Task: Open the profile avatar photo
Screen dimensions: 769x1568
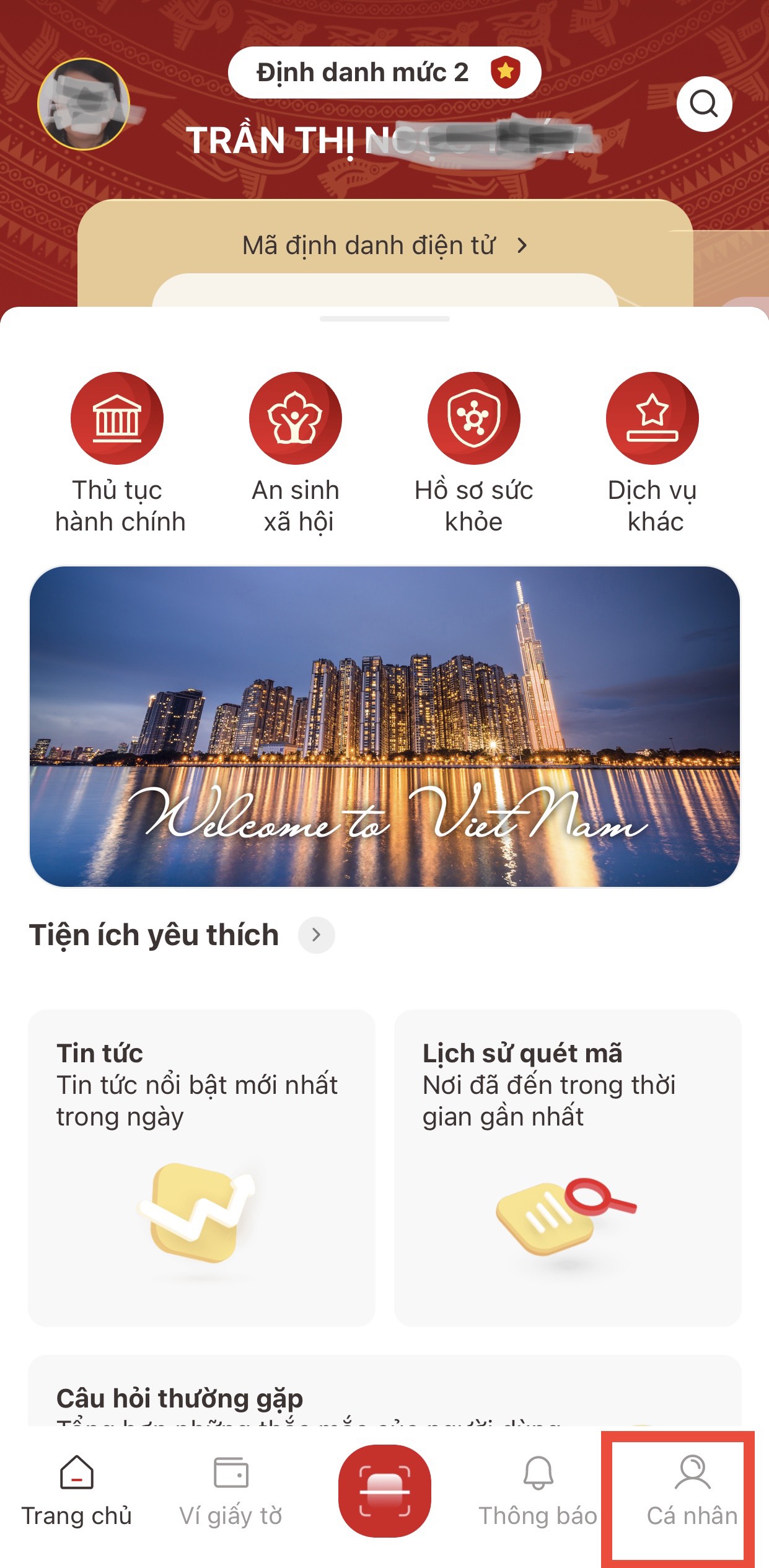Action: click(x=84, y=104)
